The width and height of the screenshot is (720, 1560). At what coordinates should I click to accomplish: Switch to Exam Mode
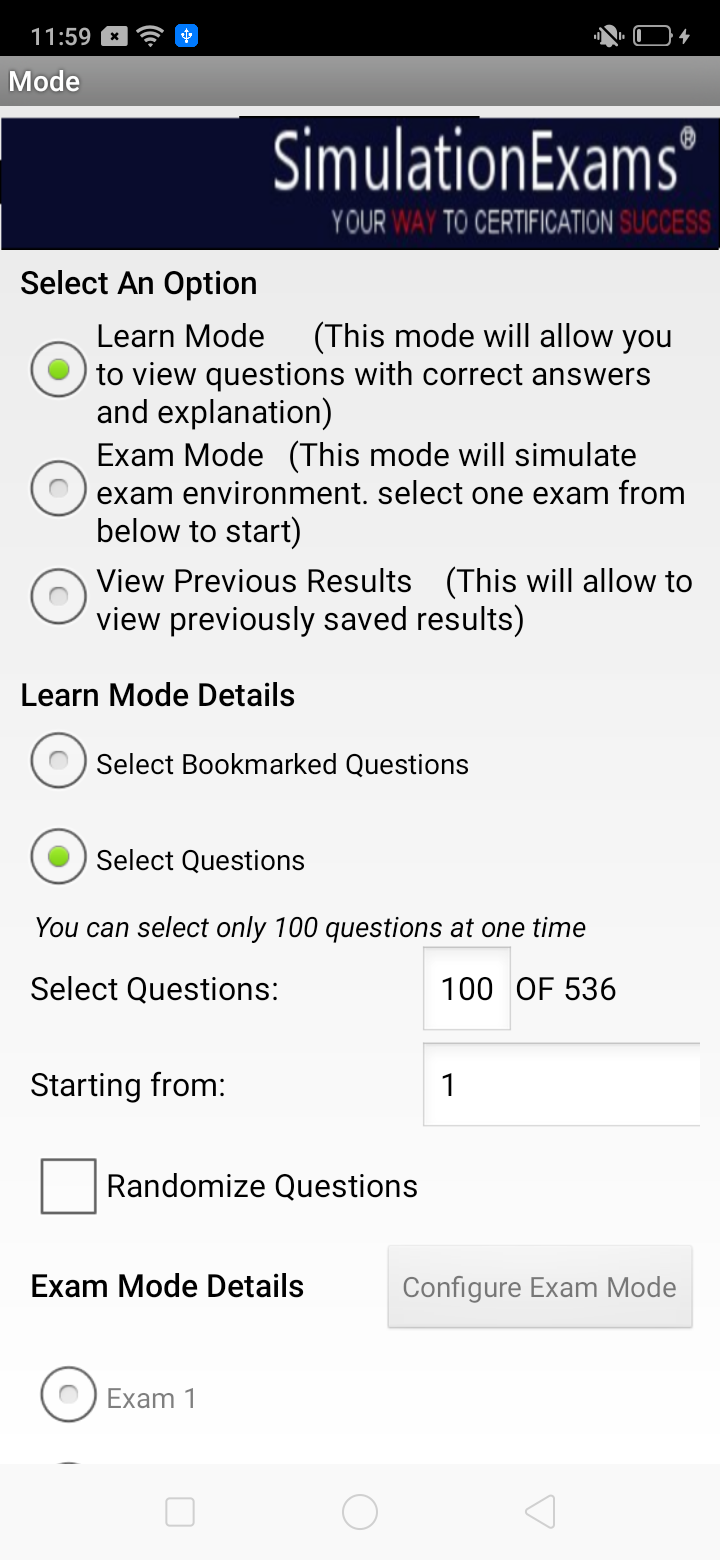(x=58, y=488)
